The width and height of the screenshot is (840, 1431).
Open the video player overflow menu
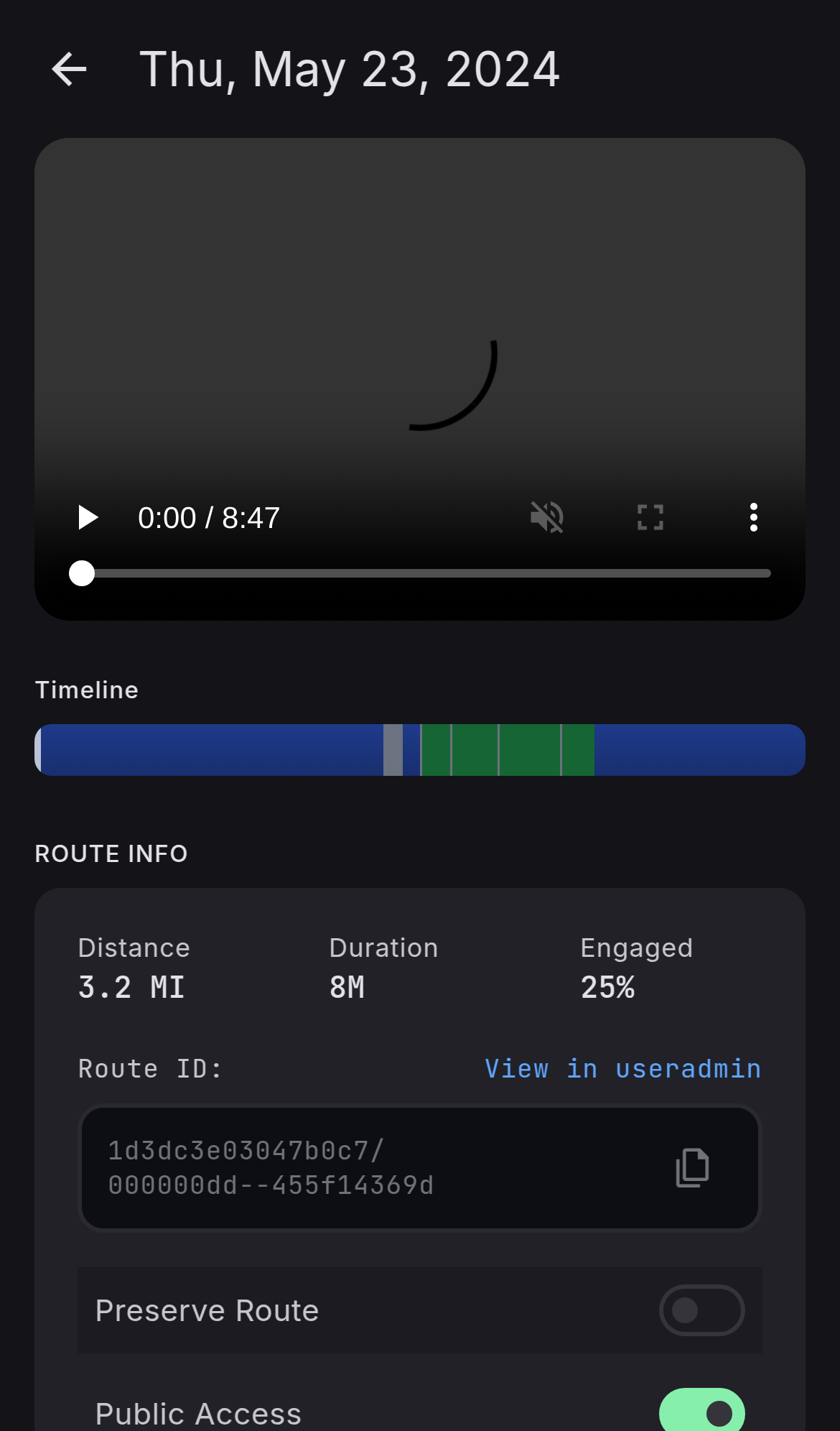tap(753, 517)
